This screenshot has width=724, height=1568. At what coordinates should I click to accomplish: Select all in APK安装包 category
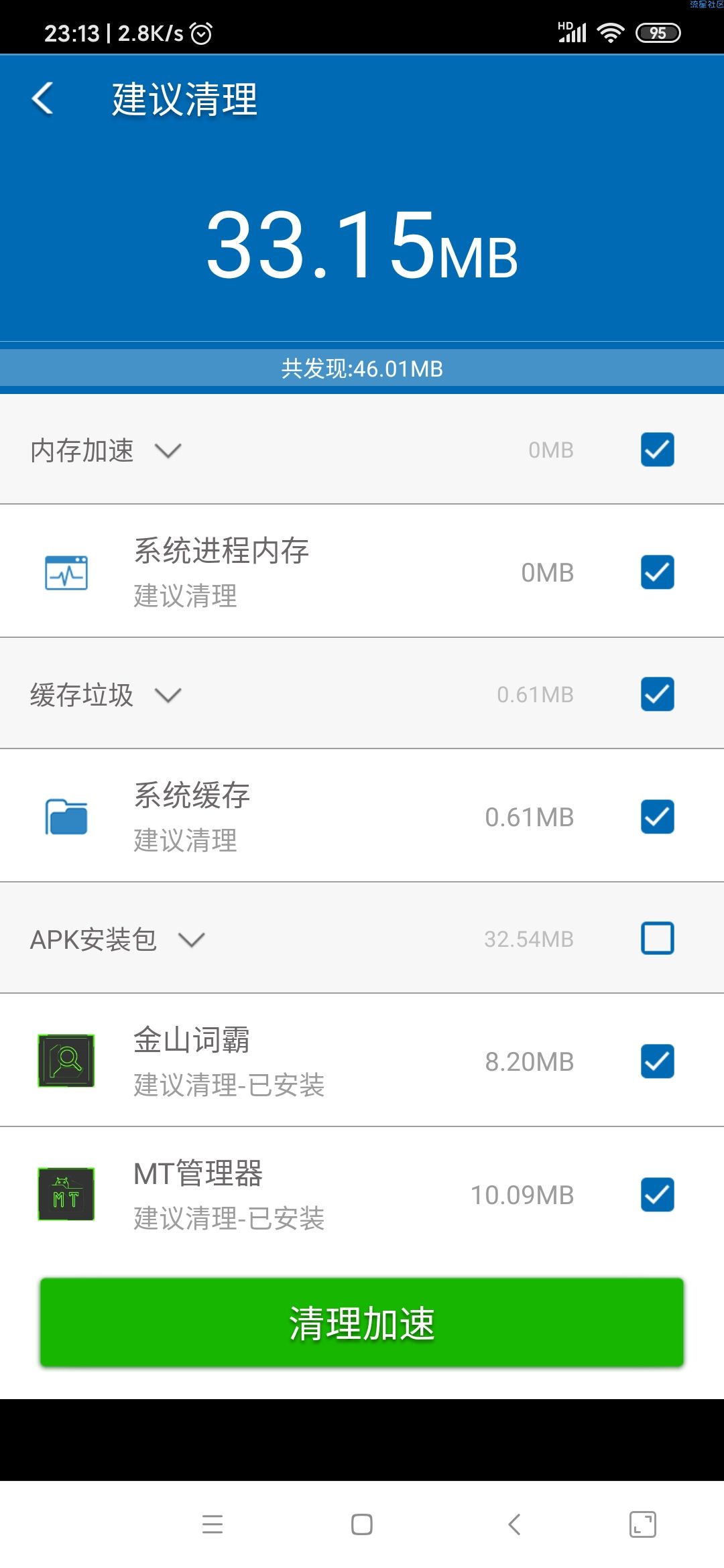[x=657, y=938]
